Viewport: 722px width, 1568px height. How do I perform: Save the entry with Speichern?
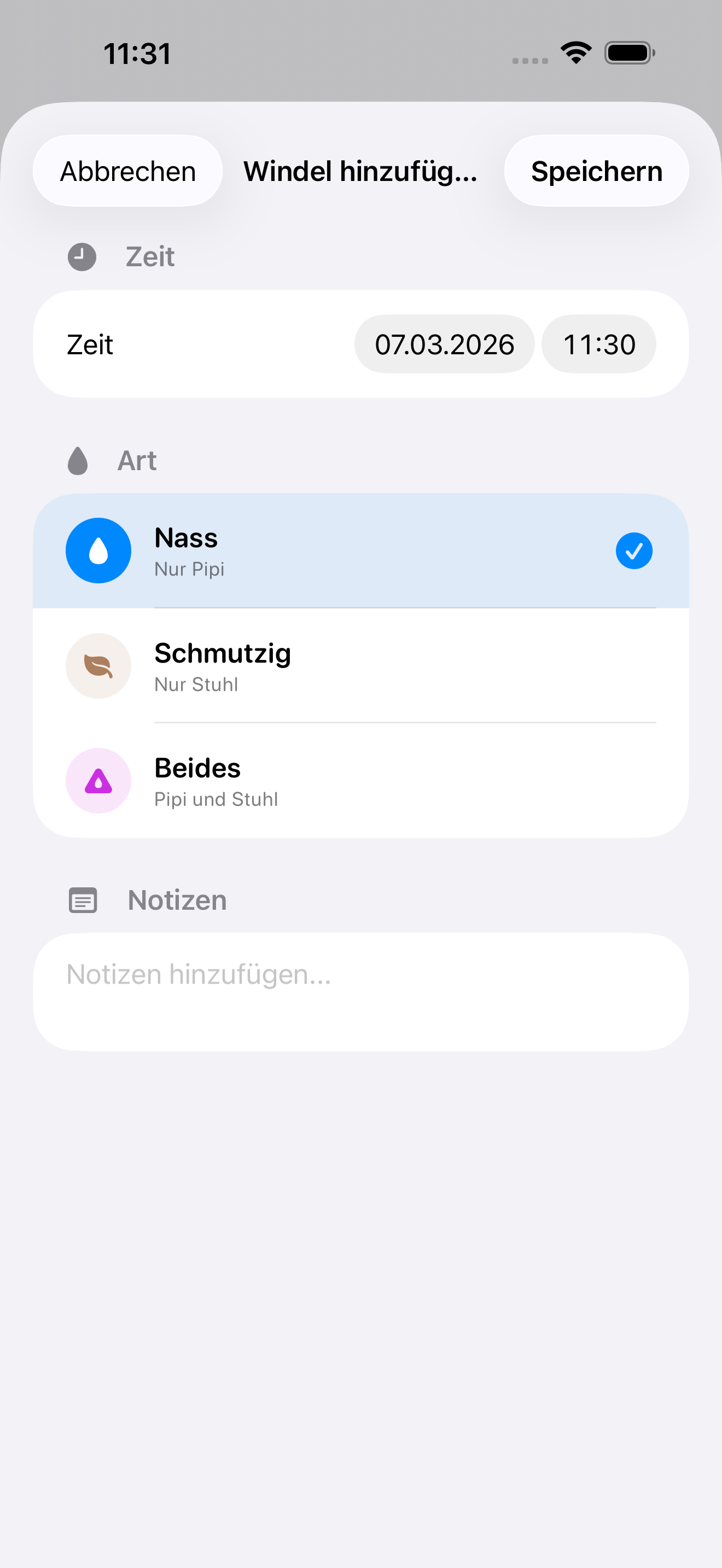pos(596,171)
